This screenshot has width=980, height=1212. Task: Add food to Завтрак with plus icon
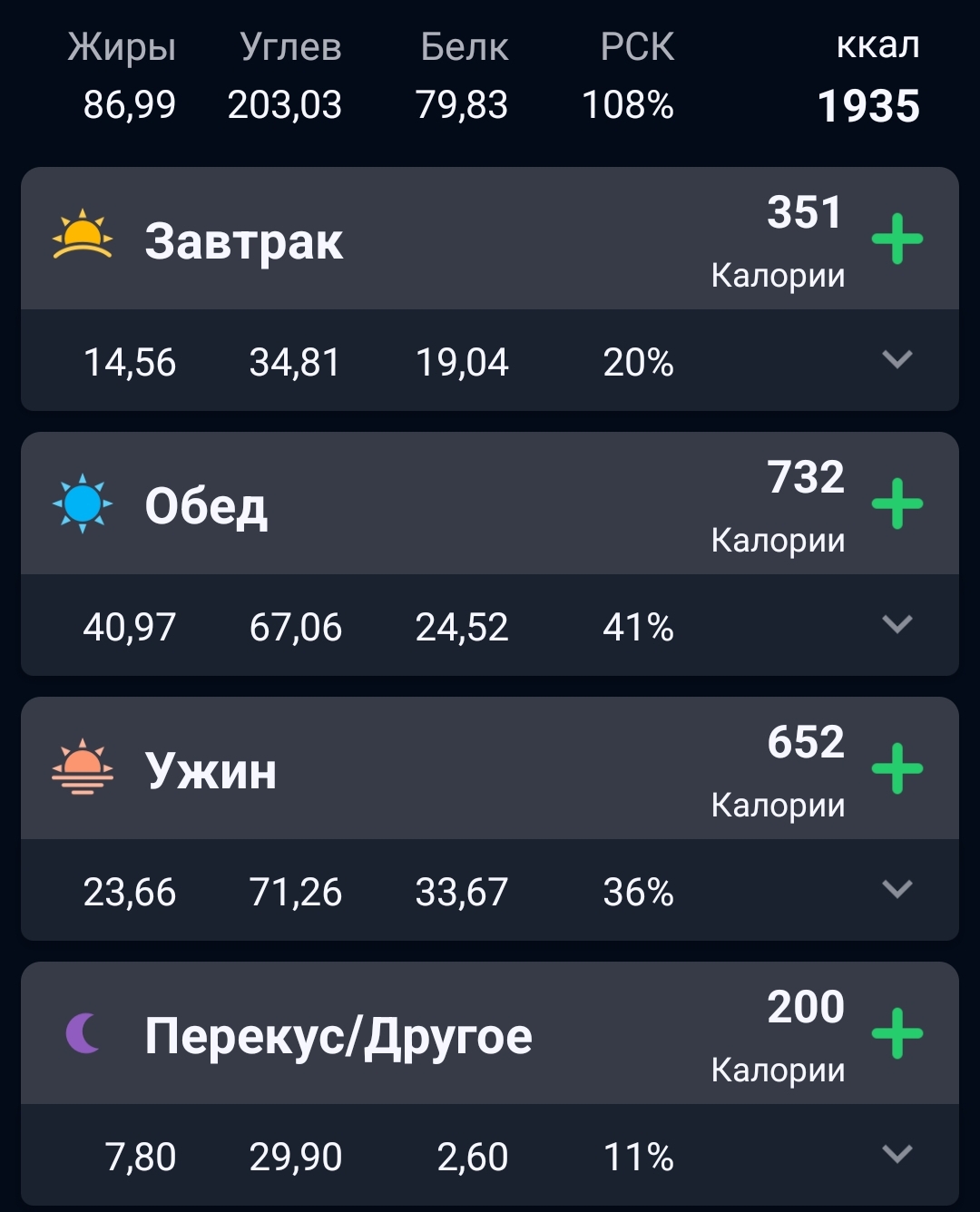(897, 239)
